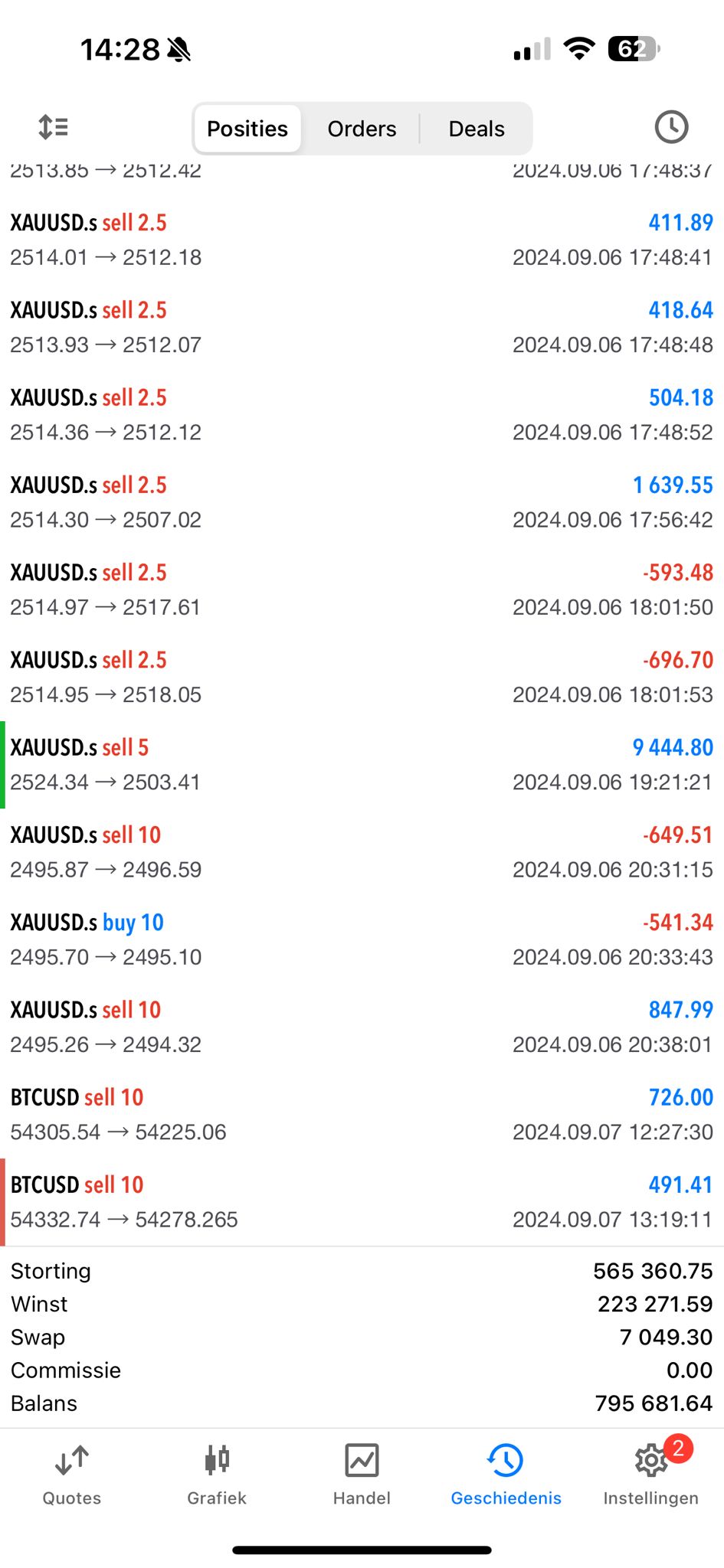Show the XAUUSD.s position with -649.51 loss
The height and width of the screenshot is (1568, 724).
pyautogui.click(x=362, y=852)
